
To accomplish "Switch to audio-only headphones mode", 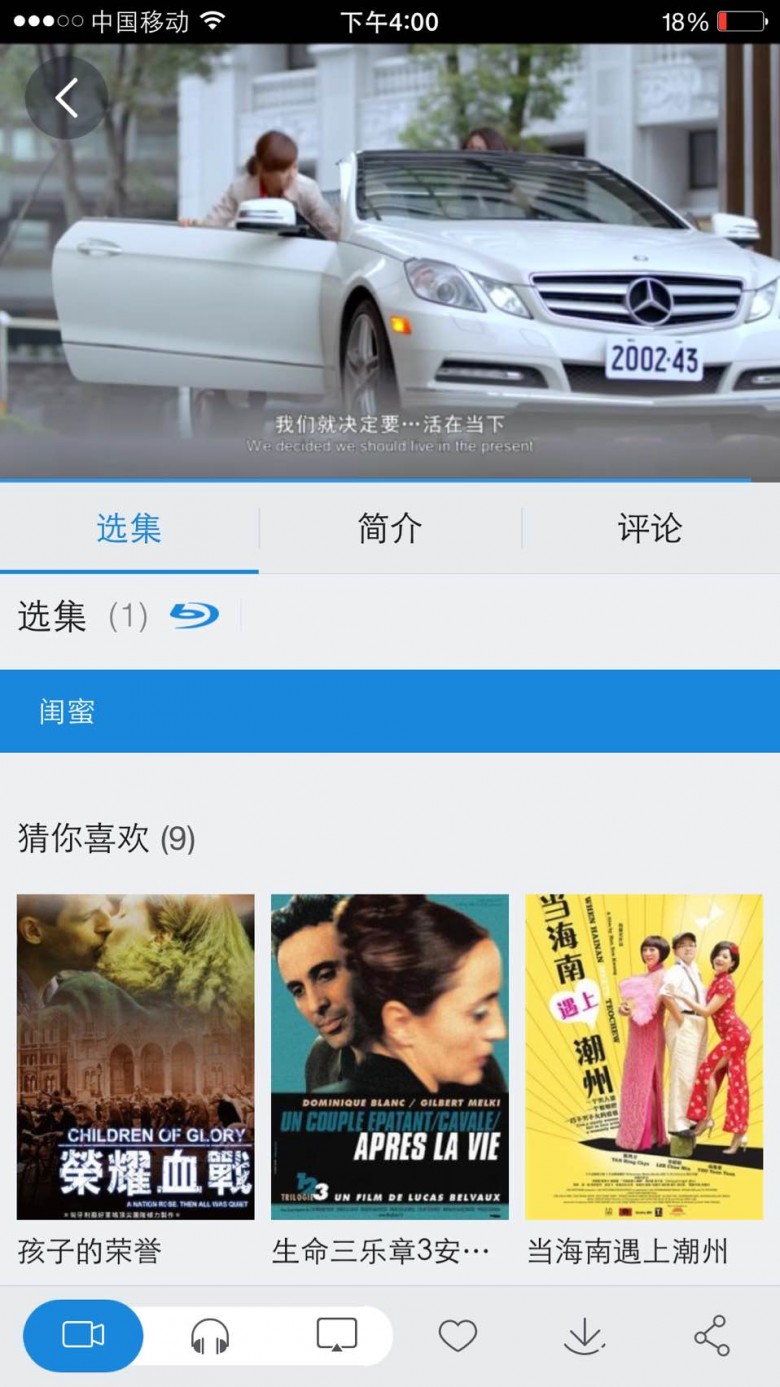I will [x=210, y=1336].
